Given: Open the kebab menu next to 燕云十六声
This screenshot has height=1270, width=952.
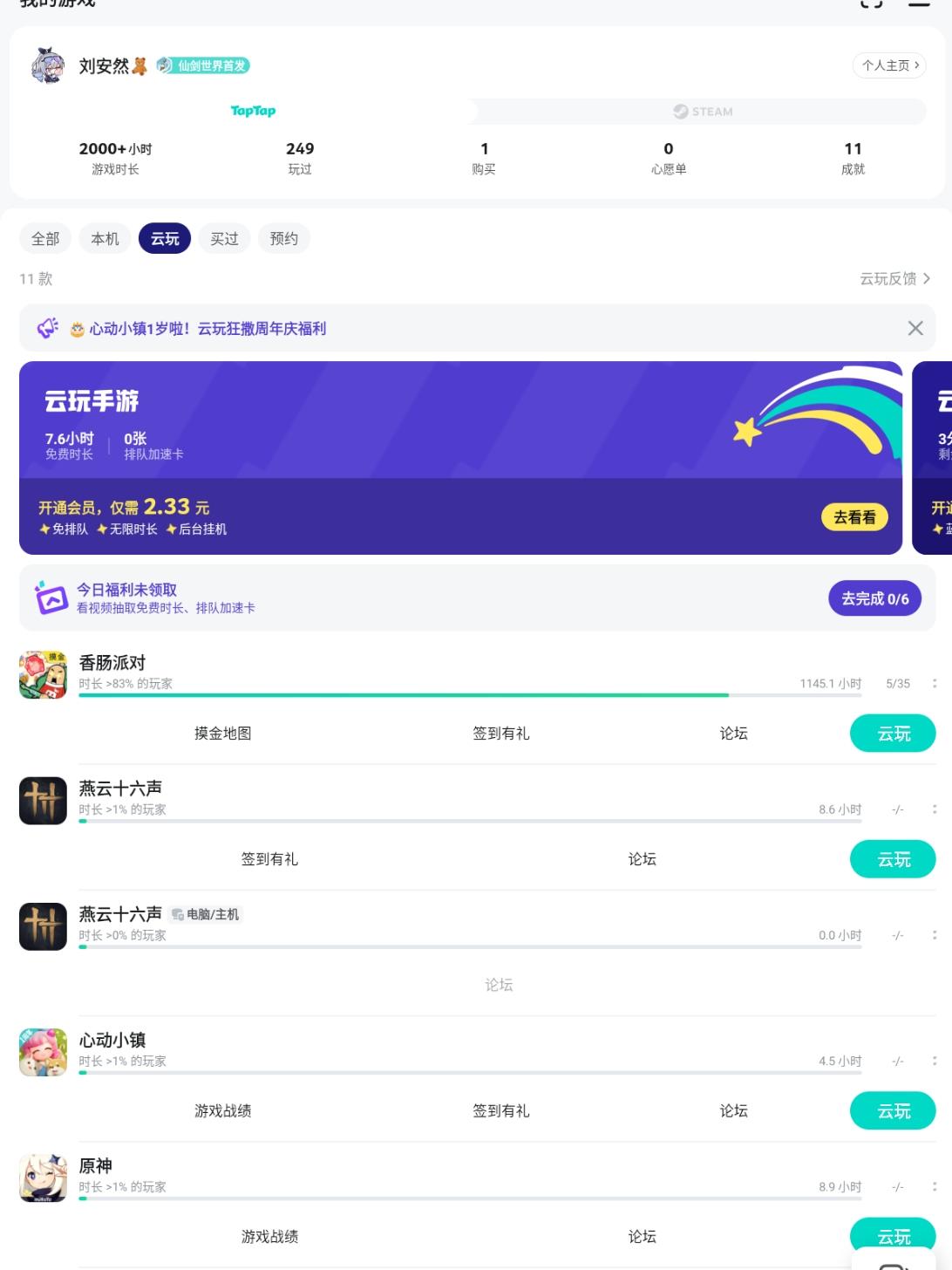Looking at the screenshot, I should [933, 809].
